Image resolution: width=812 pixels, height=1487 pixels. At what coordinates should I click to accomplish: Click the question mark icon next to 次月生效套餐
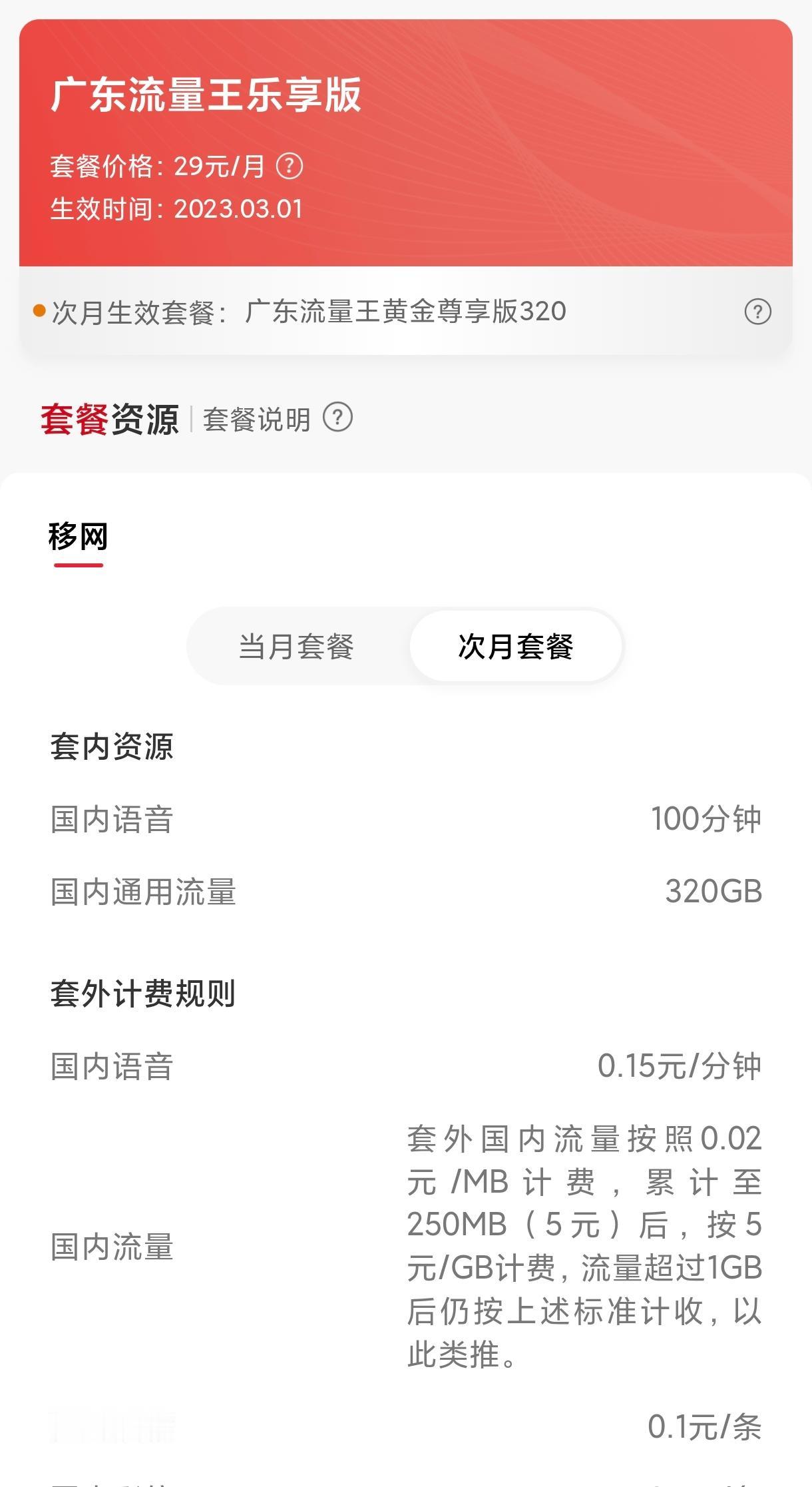click(759, 311)
